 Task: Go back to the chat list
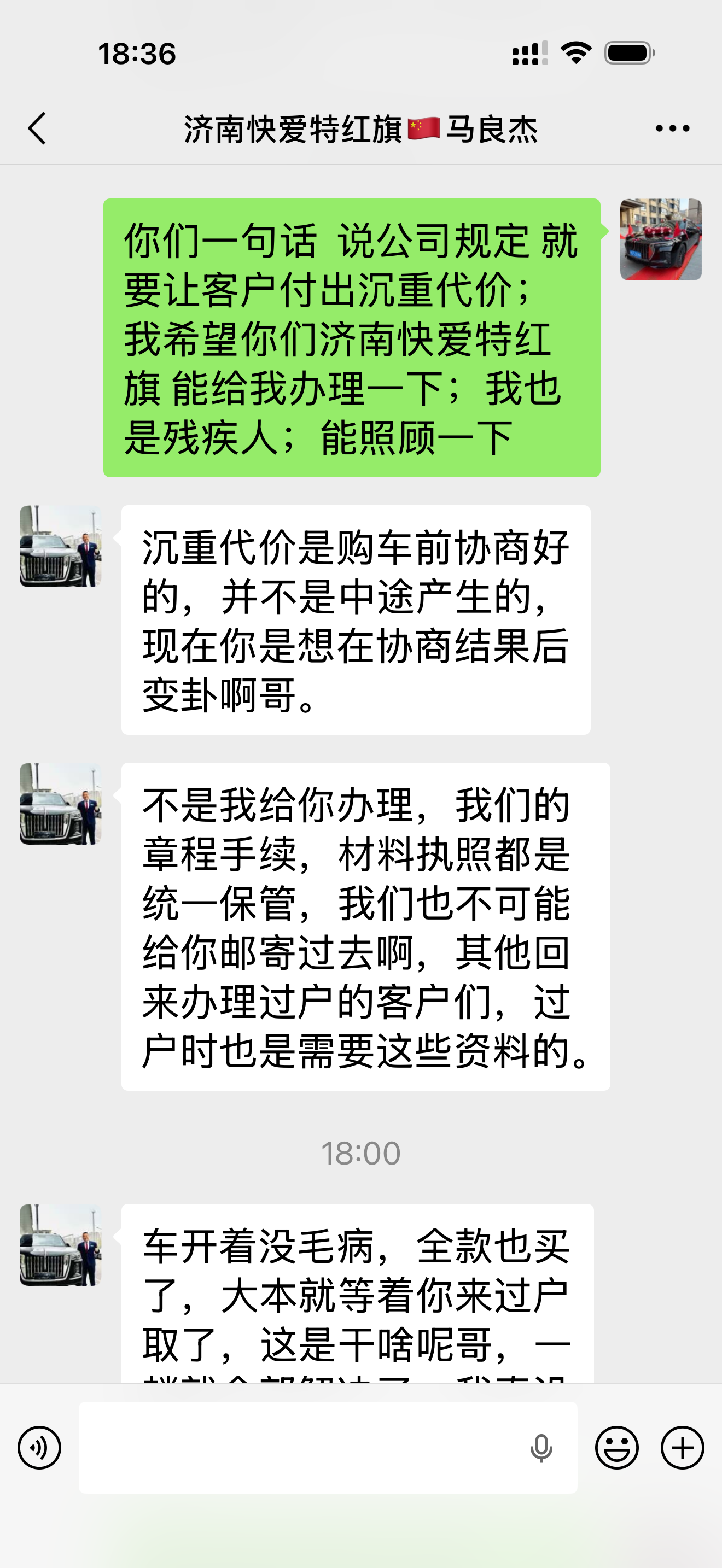pos(38,128)
